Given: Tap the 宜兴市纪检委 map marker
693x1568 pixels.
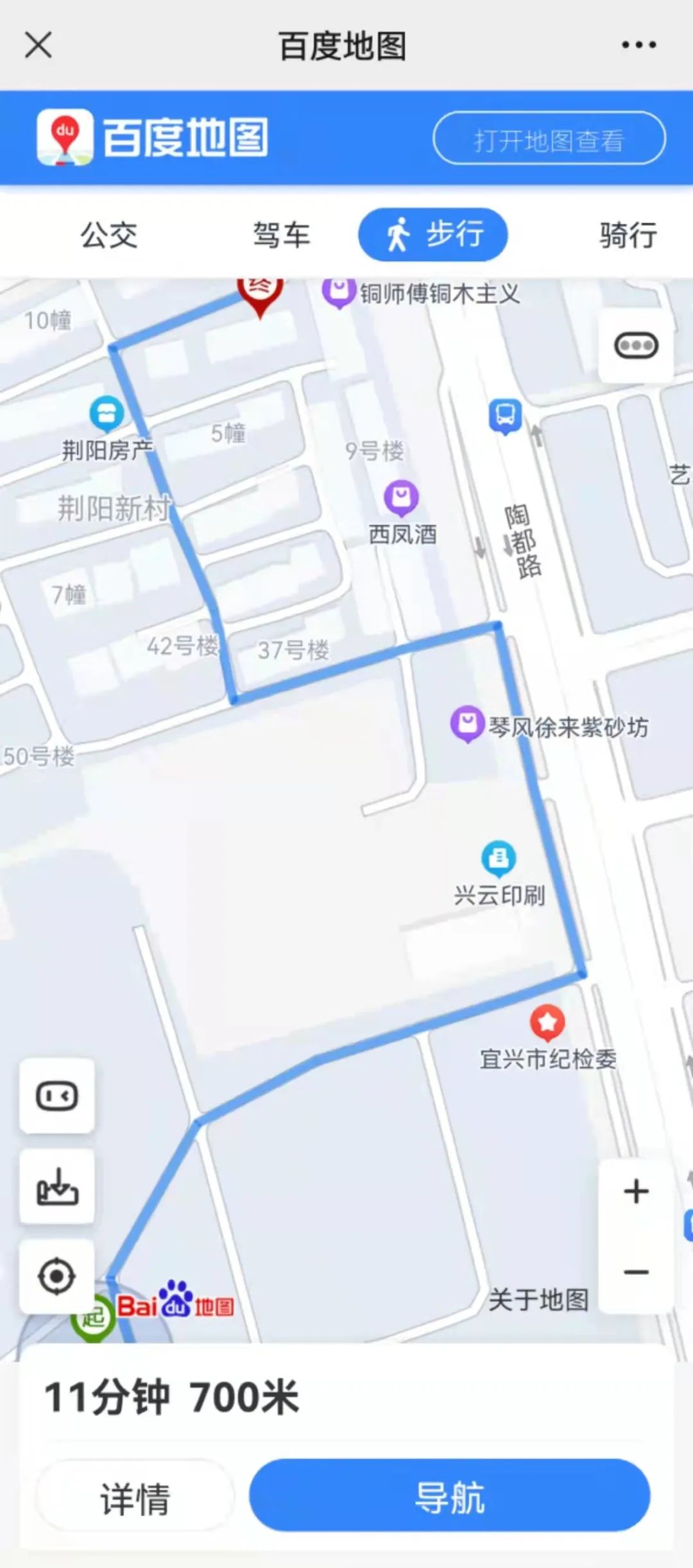Looking at the screenshot, I should click(x=547, y=1022).
